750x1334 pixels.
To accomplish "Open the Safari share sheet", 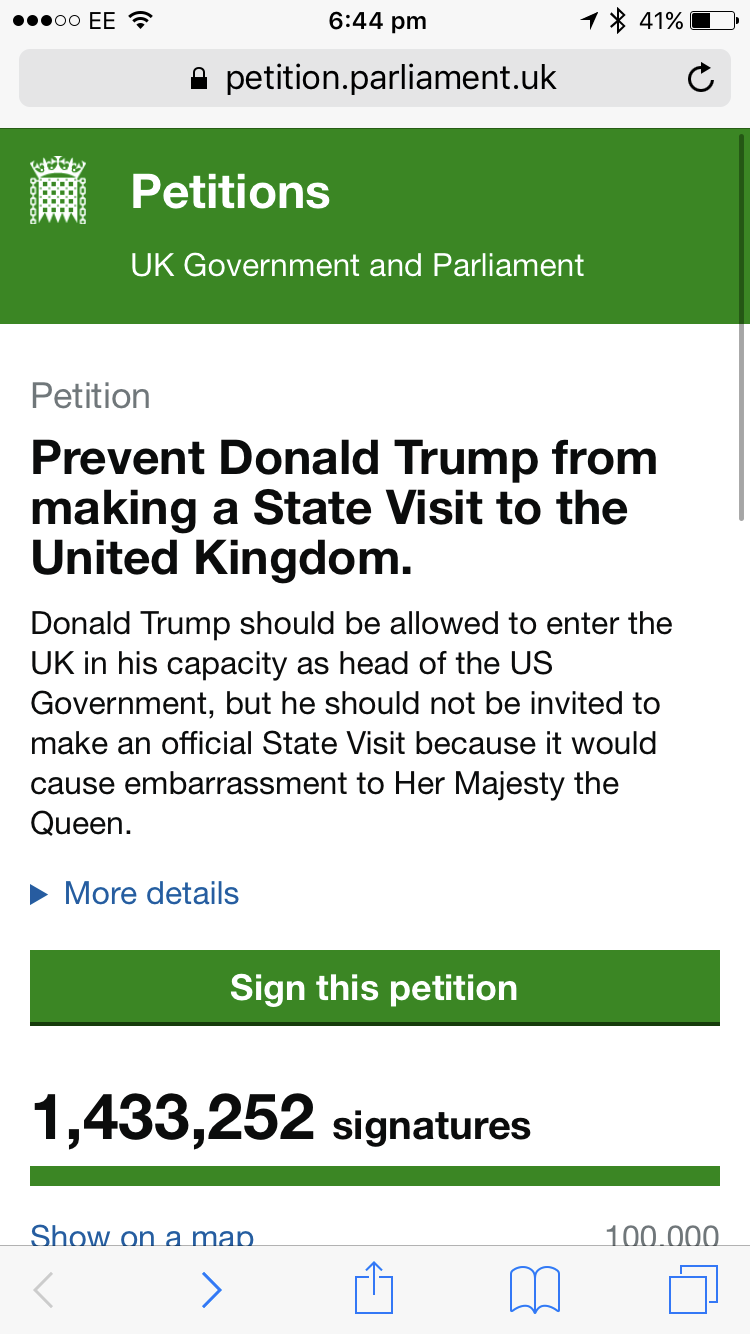I will (x=375, y=1289).
